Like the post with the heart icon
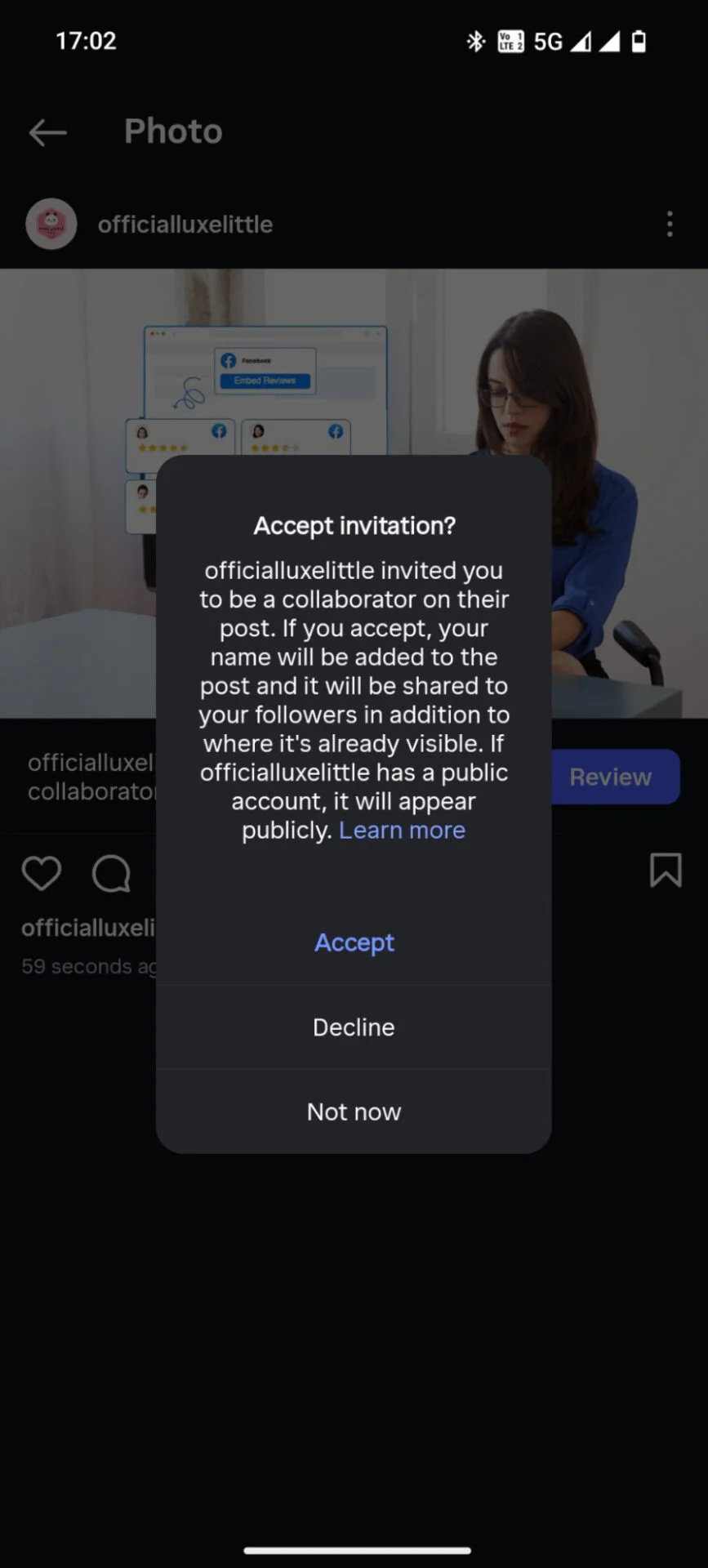Viewport: 708px width, 1568px height. click(41, 872)
